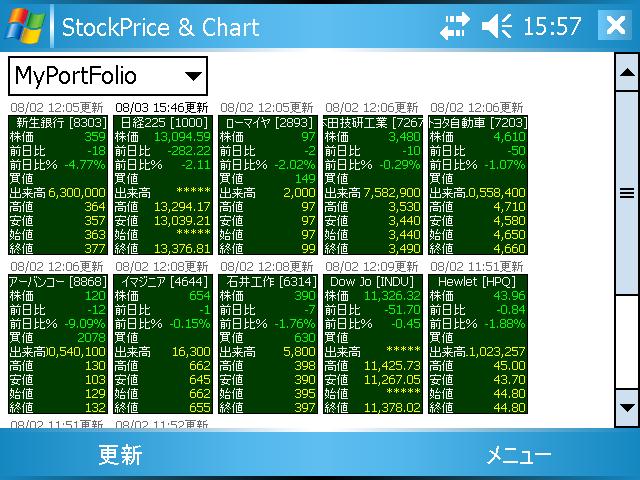View the 石井工作 [6314] stock card
This screenshot has height=480, width=640.
268,345
